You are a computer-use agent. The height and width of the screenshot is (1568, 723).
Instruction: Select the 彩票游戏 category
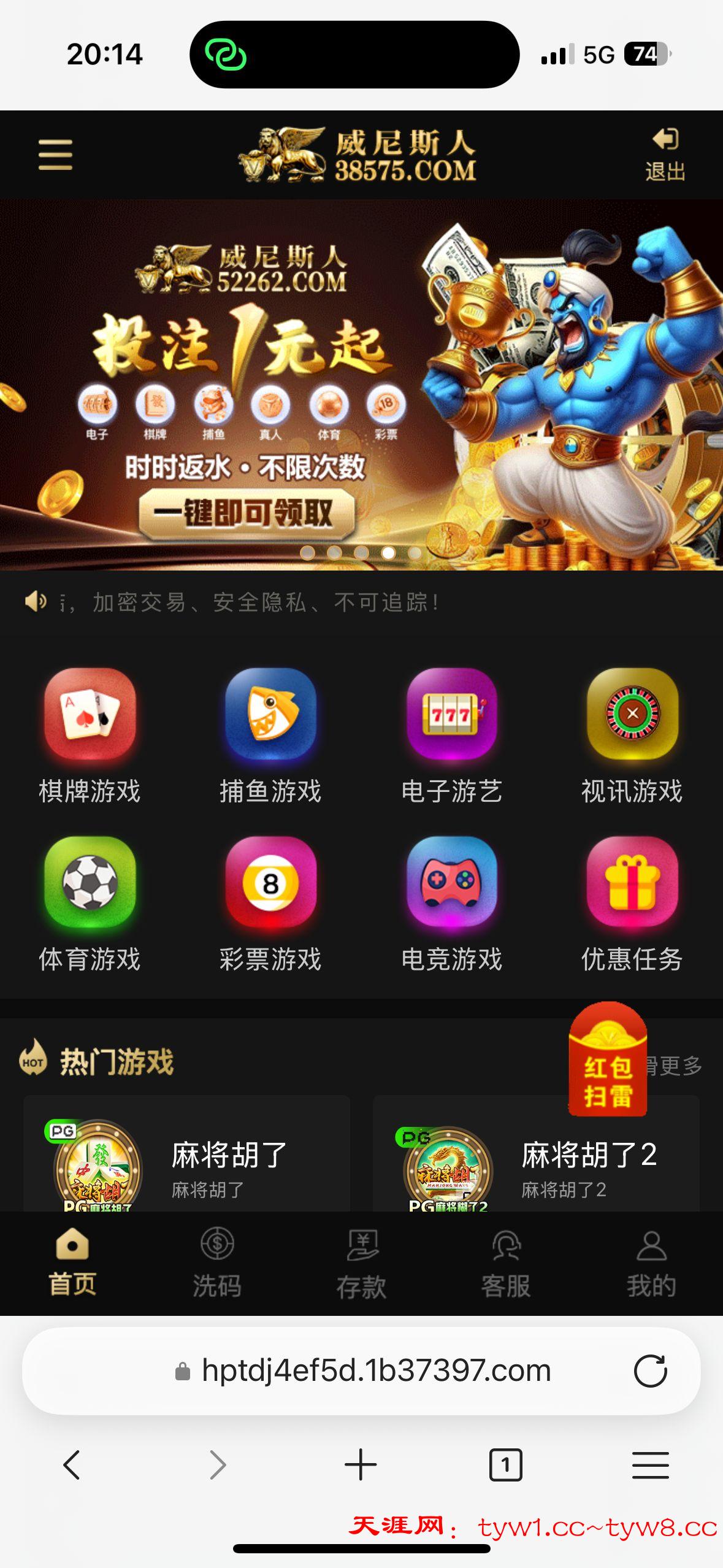pos(270,904)
